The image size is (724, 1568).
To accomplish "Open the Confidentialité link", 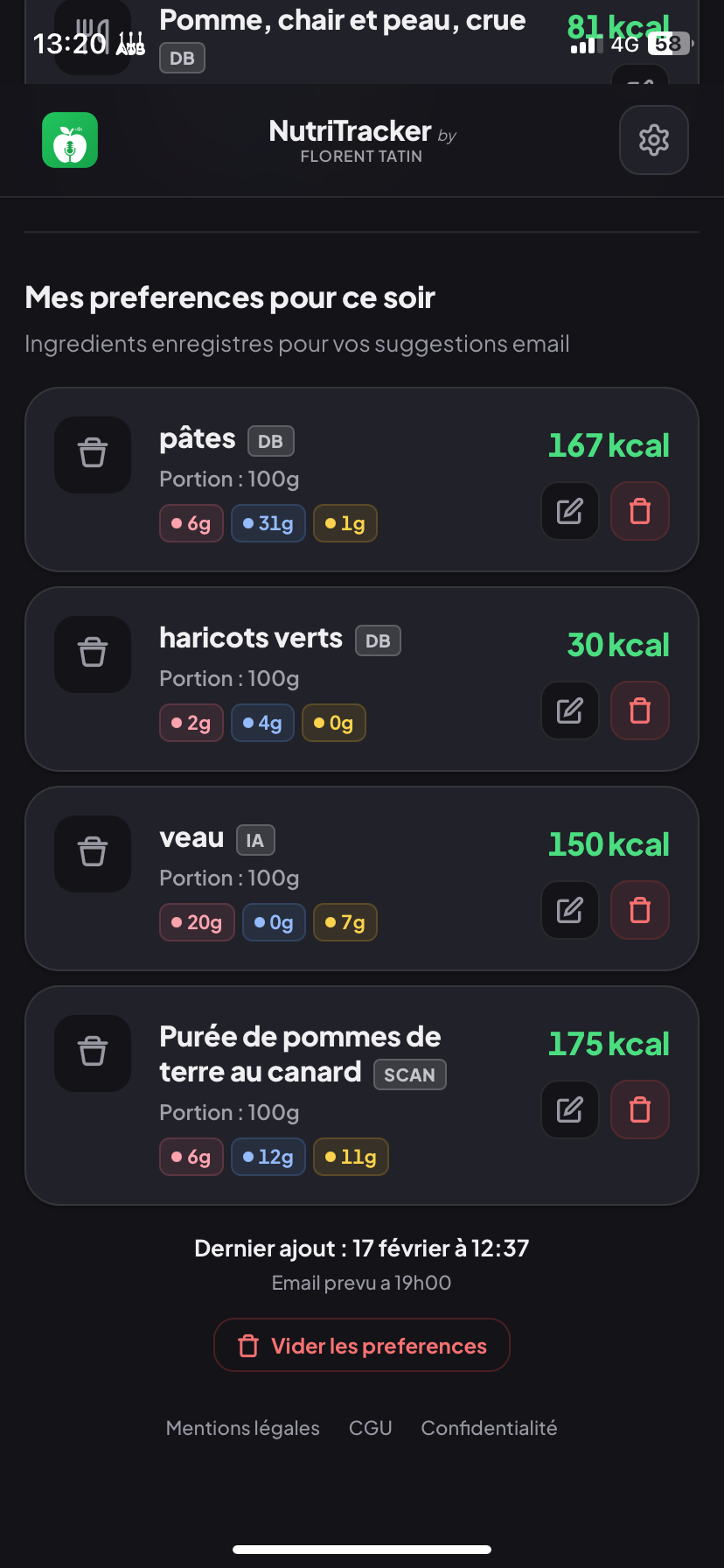I will [489, 1427].
